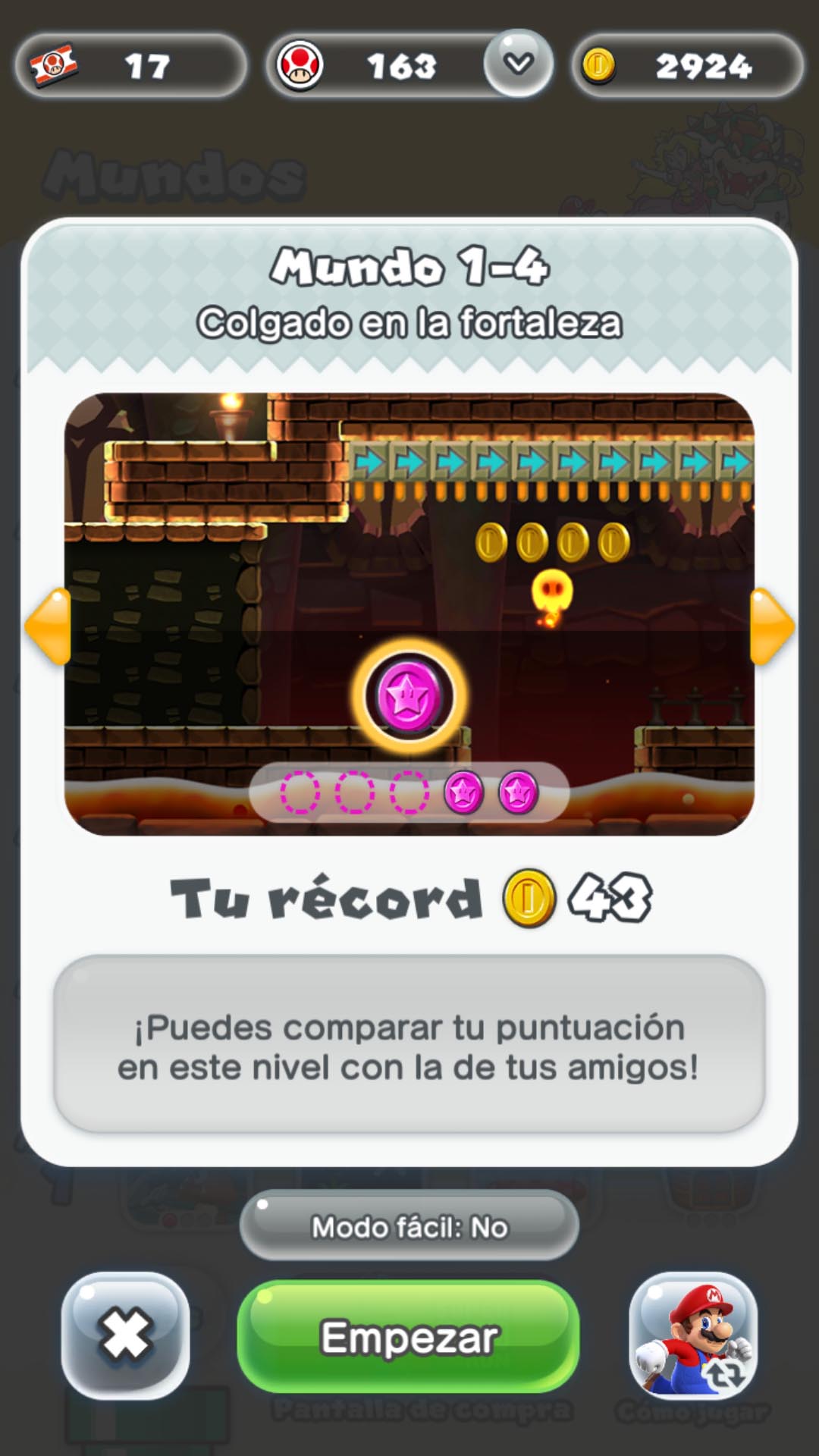Screen dimensions: 819x1456
Task: Close the Mundo 1-4 dialog
Action: tap(125, 1335)
